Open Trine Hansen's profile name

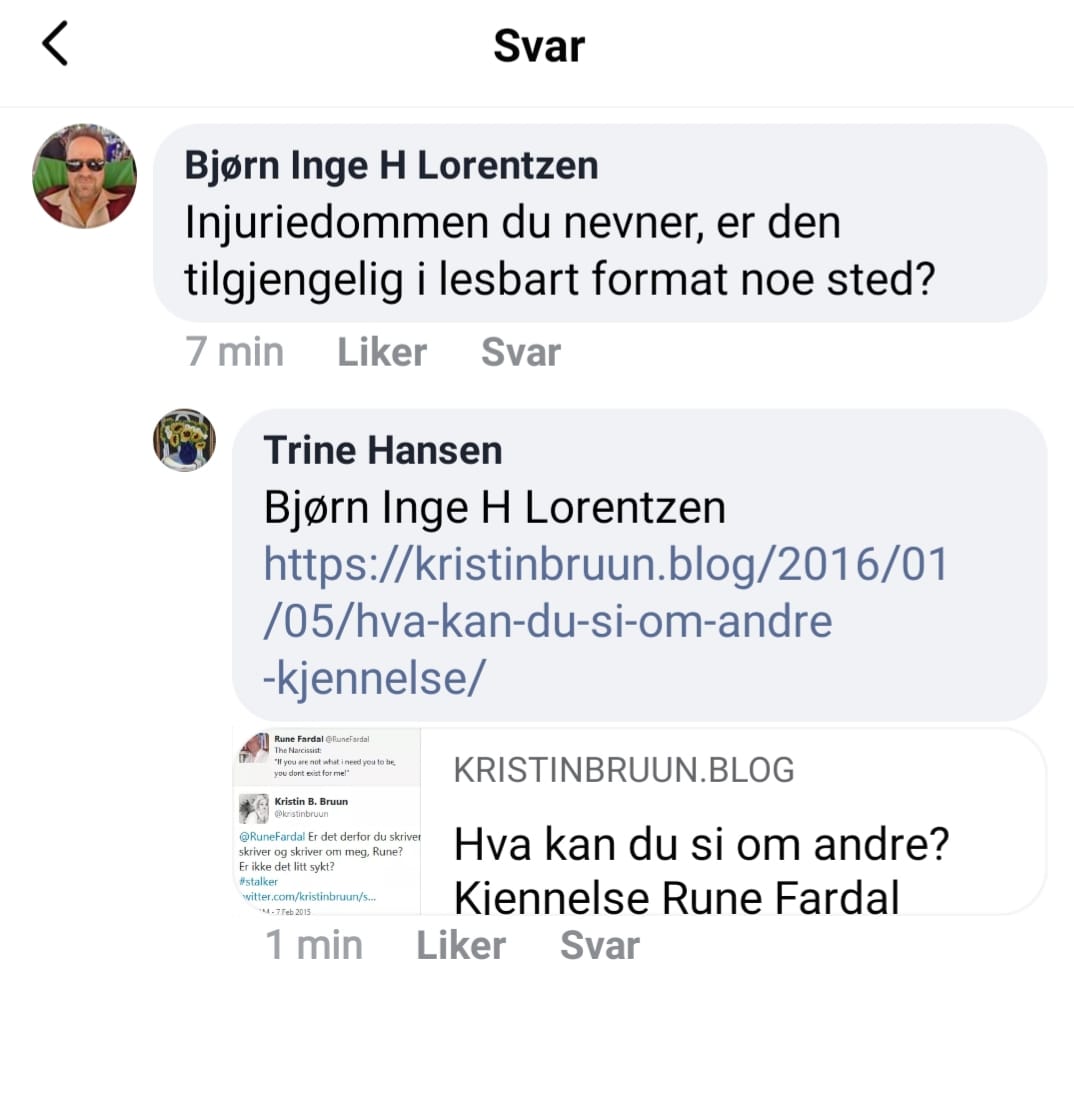382,450
